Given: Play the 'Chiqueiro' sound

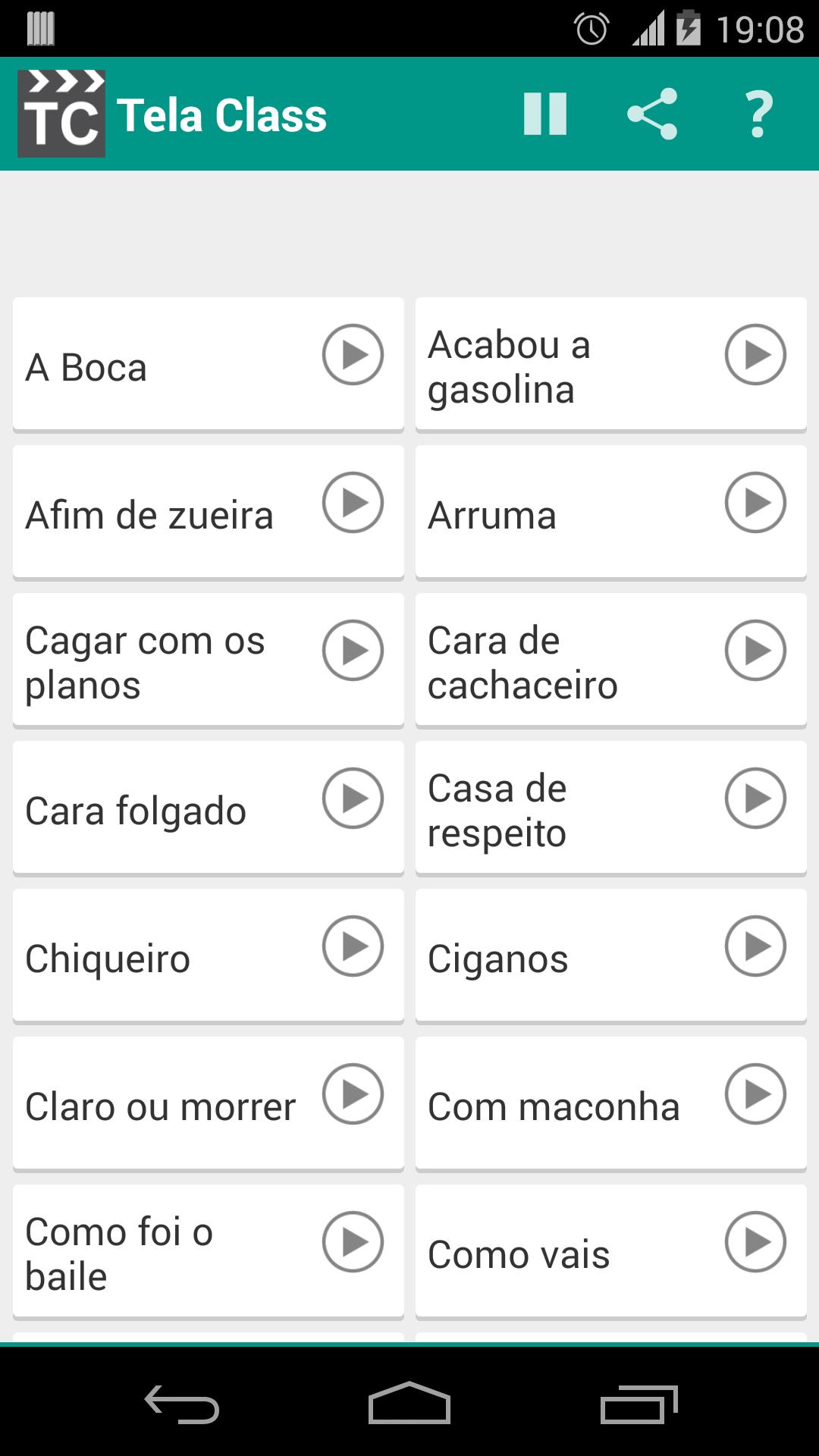Looking at the screenshot, I should (x=353, y=946).
